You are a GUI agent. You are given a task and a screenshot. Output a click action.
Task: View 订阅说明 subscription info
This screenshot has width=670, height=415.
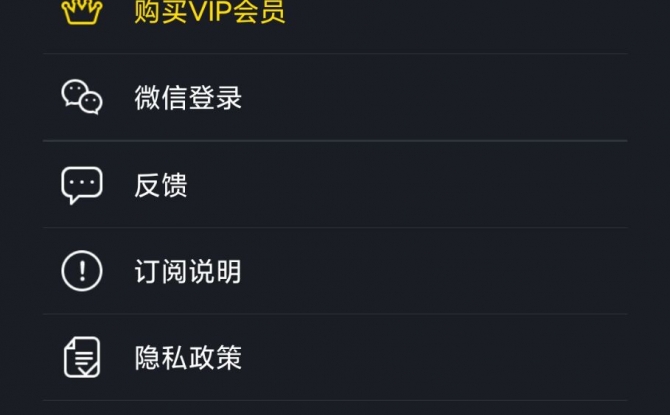[x=188, y=271]
